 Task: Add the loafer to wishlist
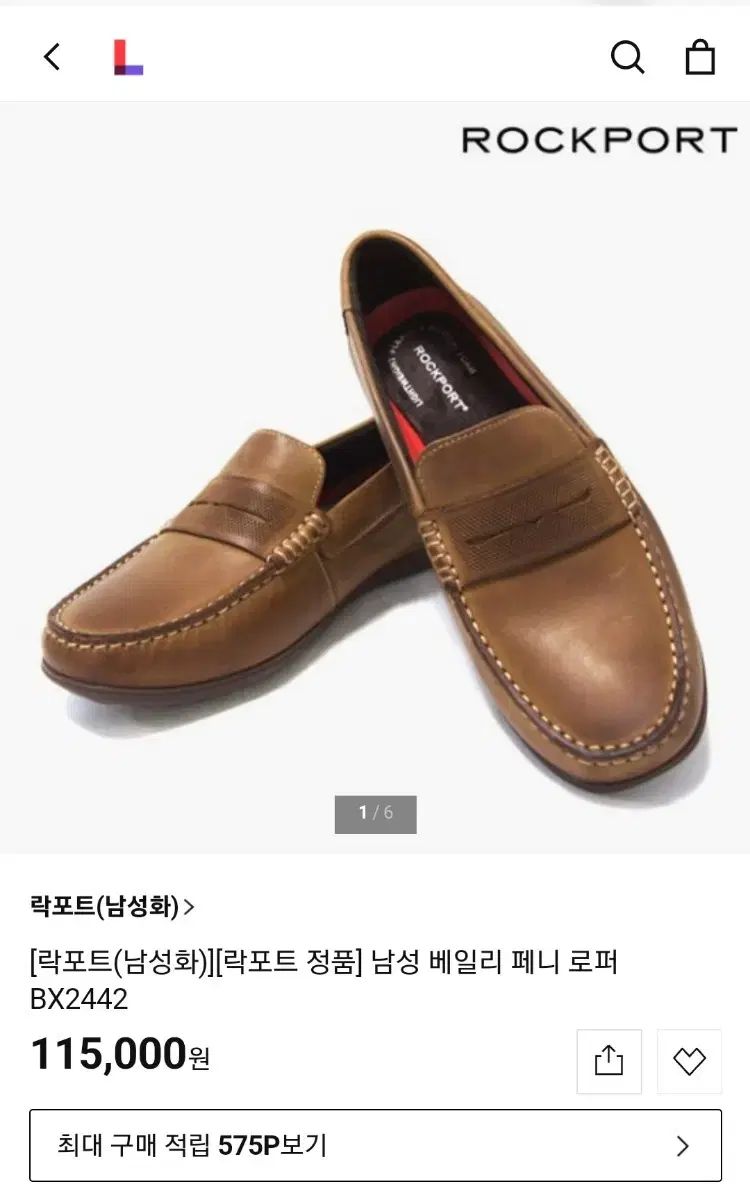(689, 1061)
